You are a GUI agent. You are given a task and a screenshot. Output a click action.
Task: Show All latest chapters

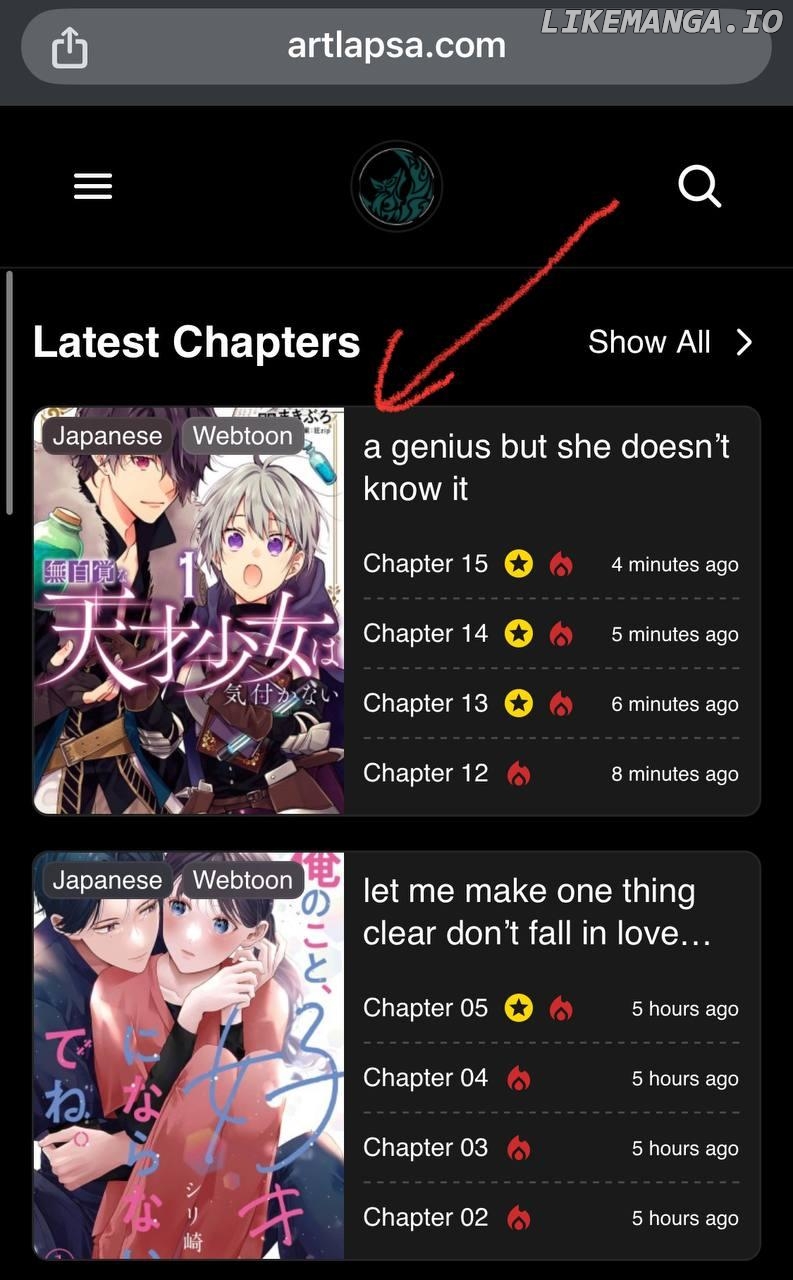669,342
